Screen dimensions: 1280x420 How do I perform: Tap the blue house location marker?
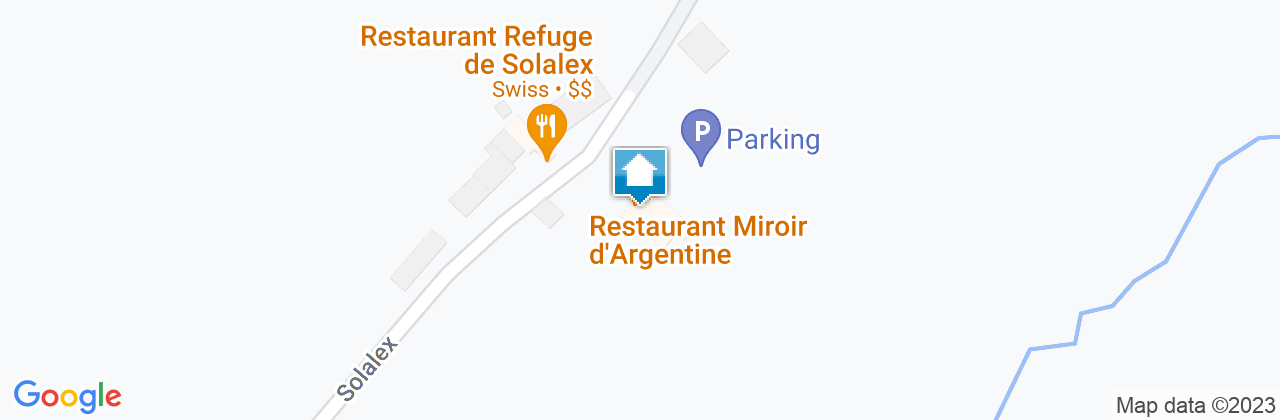pyautogui.click(x=640, y=173)
